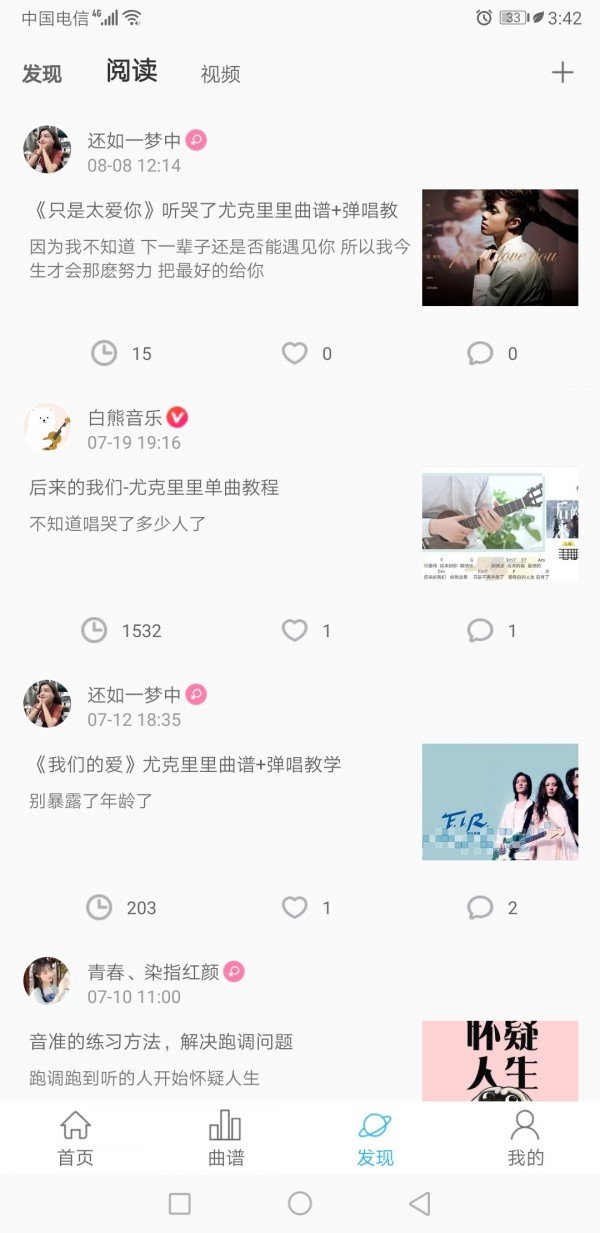Open the 《我们的爱》 sheet music post

[185, 765]
